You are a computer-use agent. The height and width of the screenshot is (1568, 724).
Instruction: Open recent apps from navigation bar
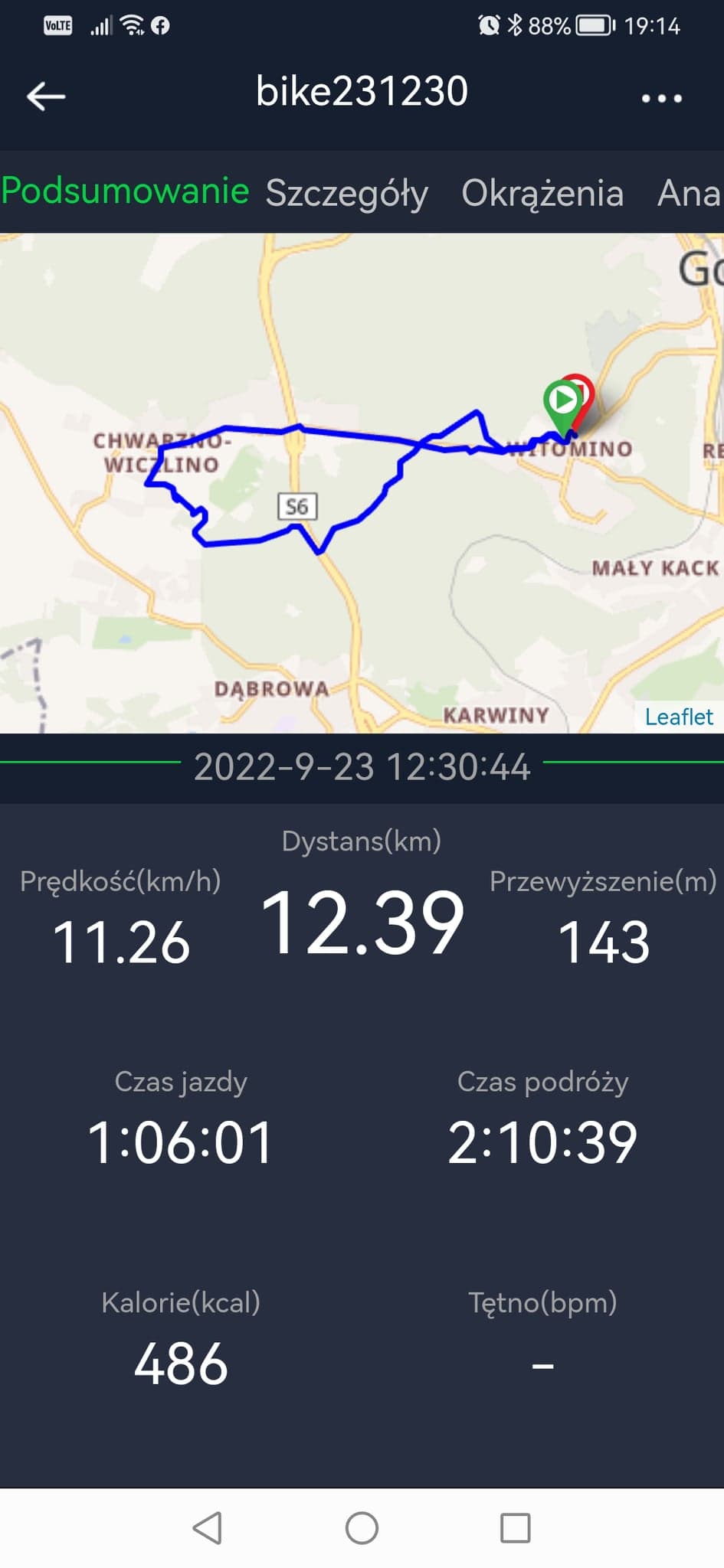click(x=515, y=1528)
